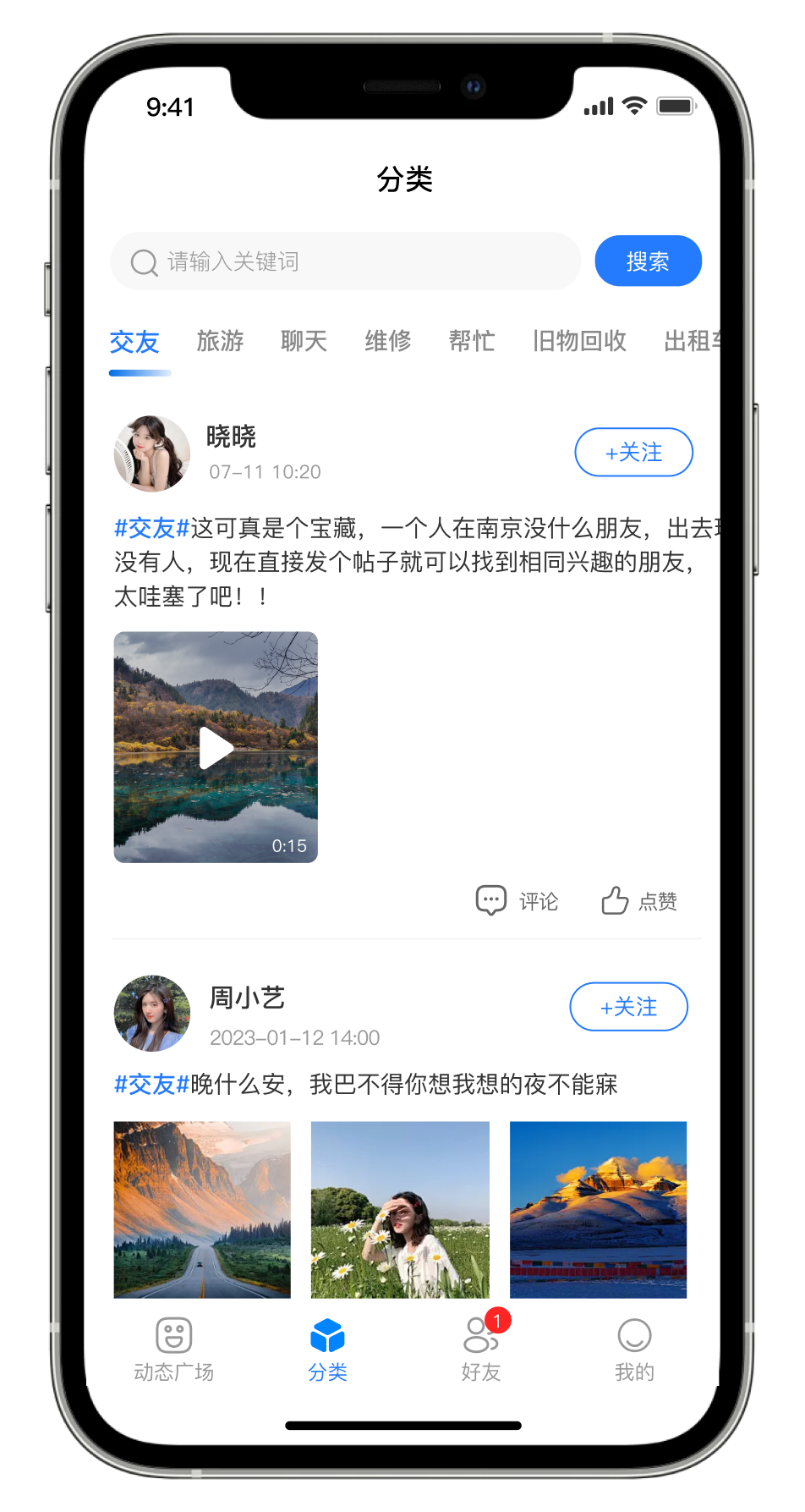Image resolution: width=805 pixels, height=1512 pixels.
Task: Switch to the 我的 tab
Action: (634, 1350)
